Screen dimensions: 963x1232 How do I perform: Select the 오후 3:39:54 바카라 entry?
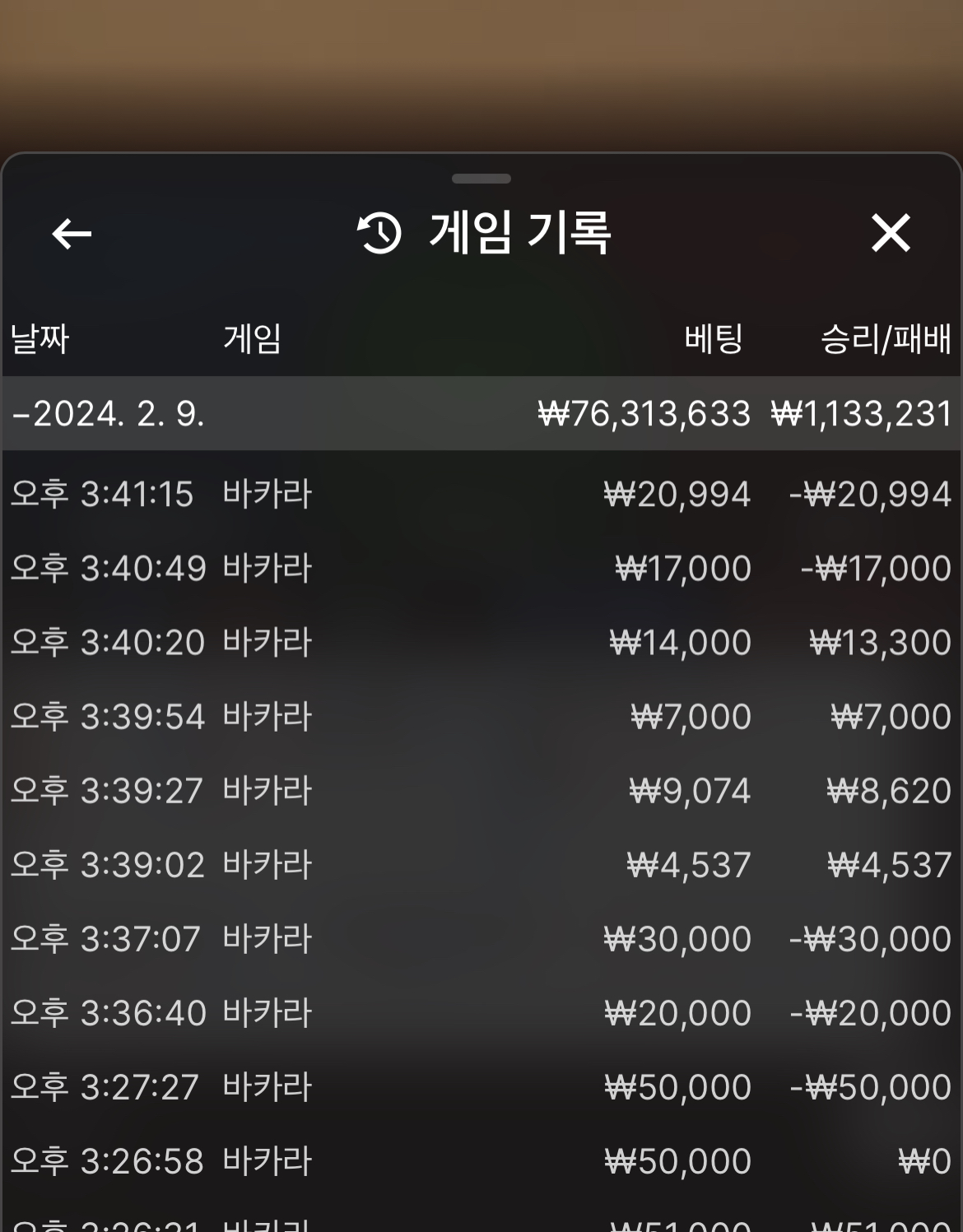[x=481, y=717]
